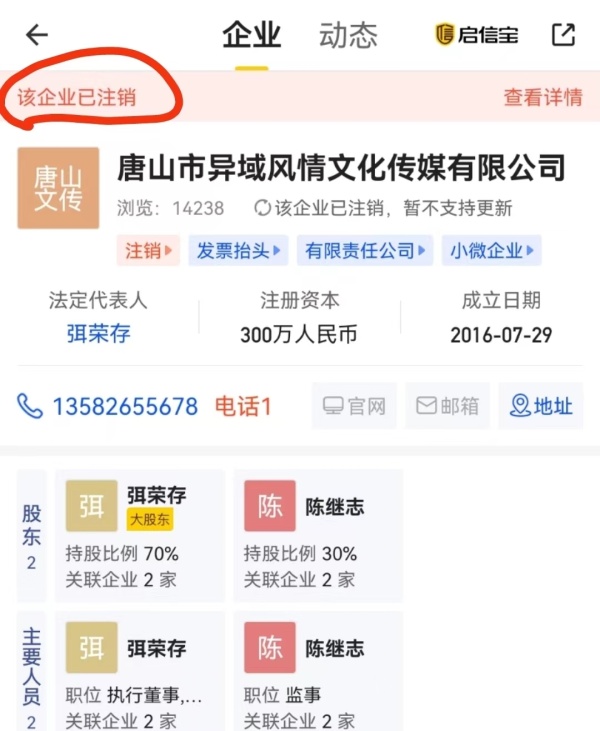The width and height of the screenshot is (600, 731).
Task: Open the 有限责任公司 tag
Action: (365, 250)
